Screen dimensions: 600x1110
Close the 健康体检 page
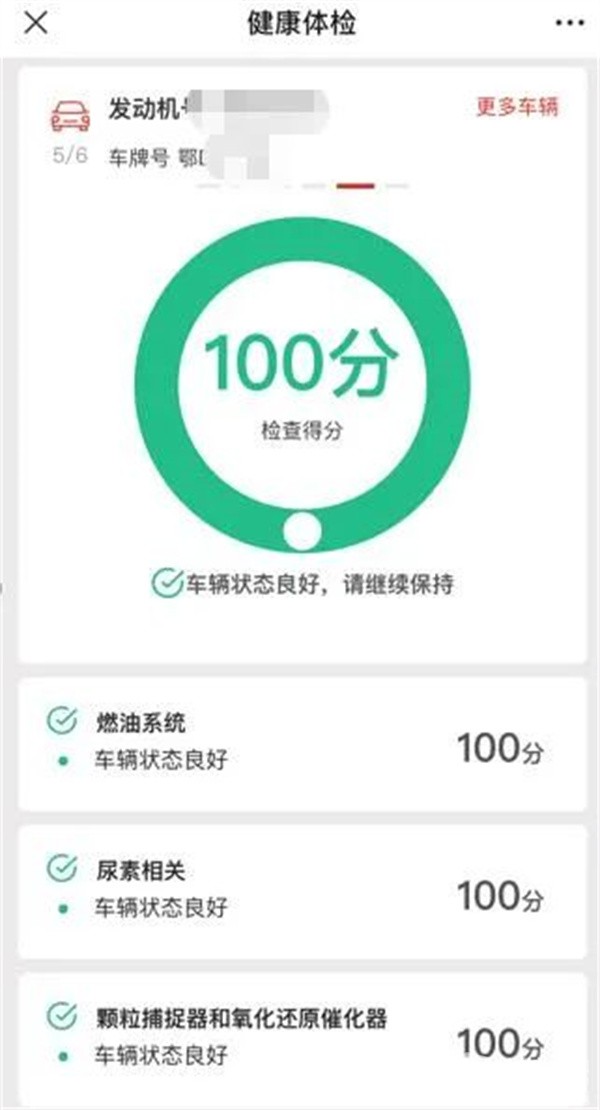(x=36, y=24)
